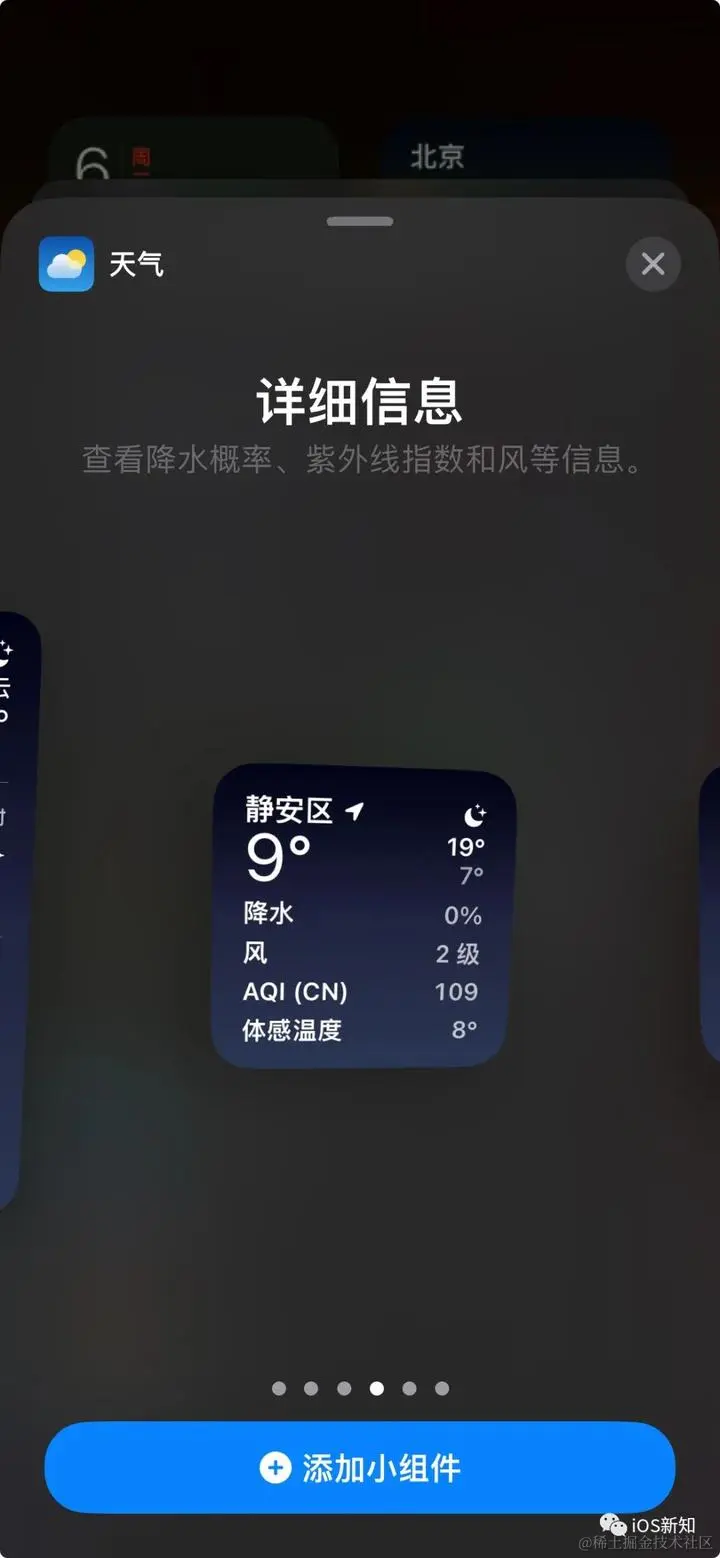Close the Weather widget picker

(653, 264)
